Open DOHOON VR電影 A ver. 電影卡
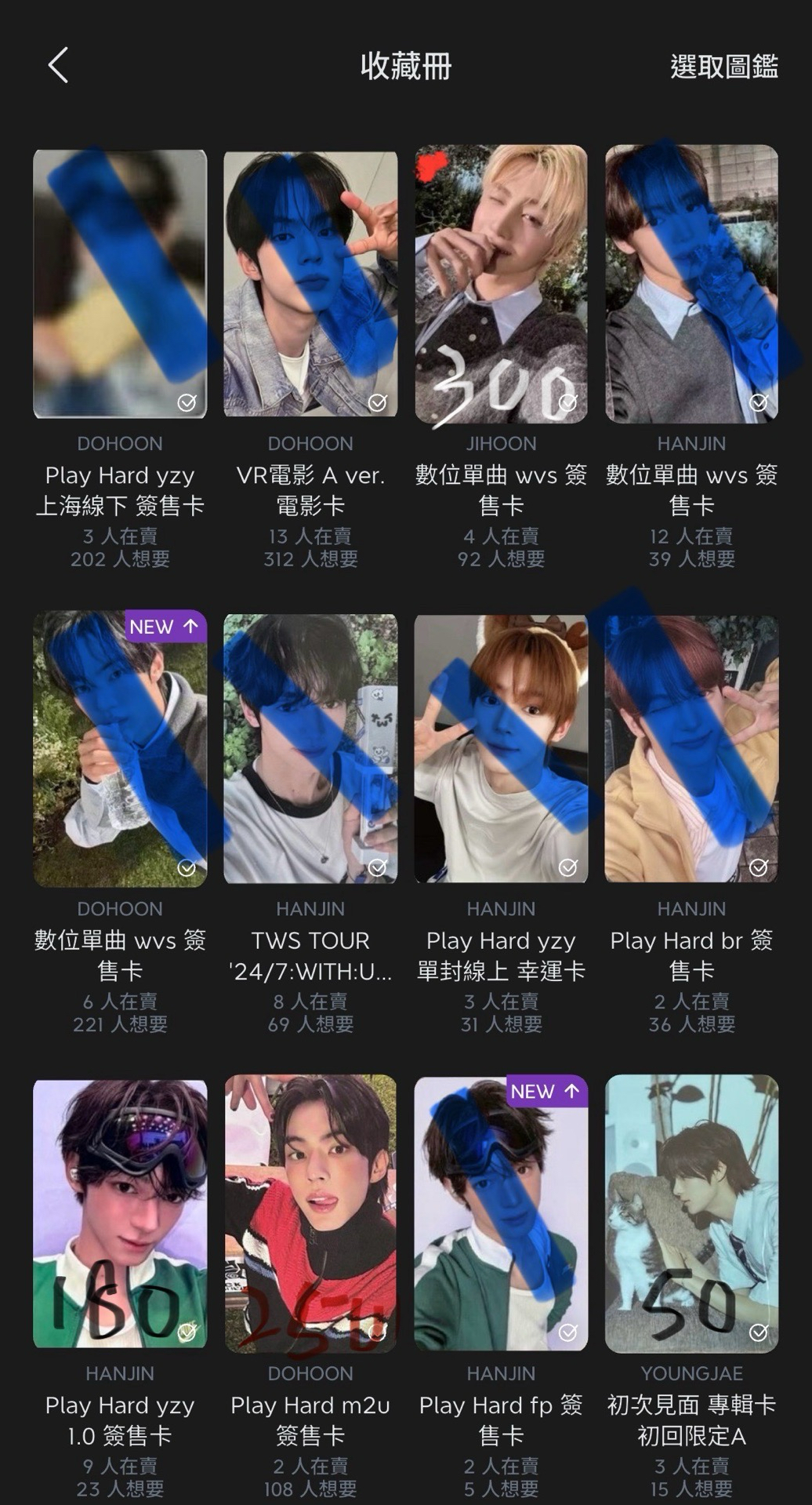 click(310, 284)
